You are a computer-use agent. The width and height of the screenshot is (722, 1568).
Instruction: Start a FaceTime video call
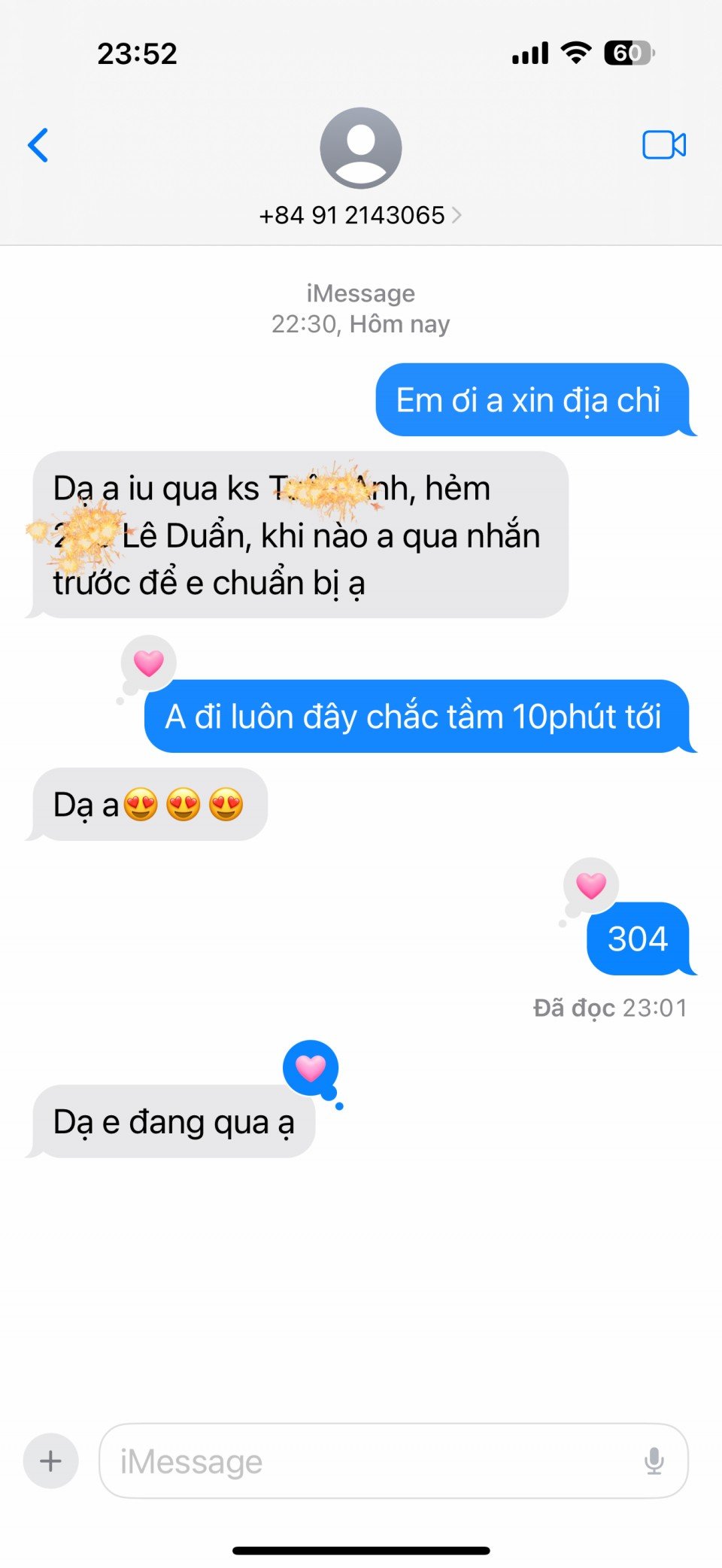click(x=663, y=145)
